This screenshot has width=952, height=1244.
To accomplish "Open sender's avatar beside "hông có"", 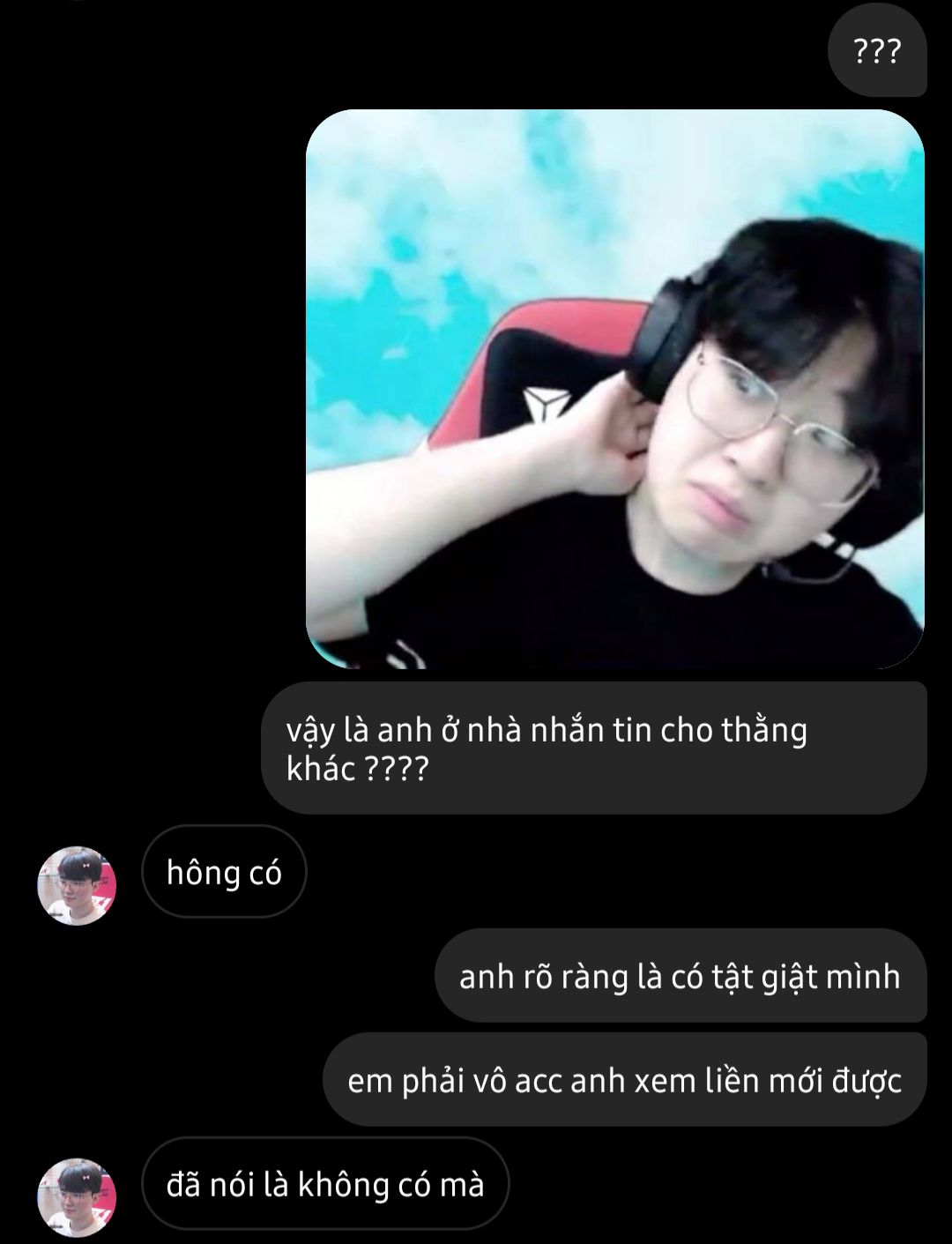I will coord(77,885).
